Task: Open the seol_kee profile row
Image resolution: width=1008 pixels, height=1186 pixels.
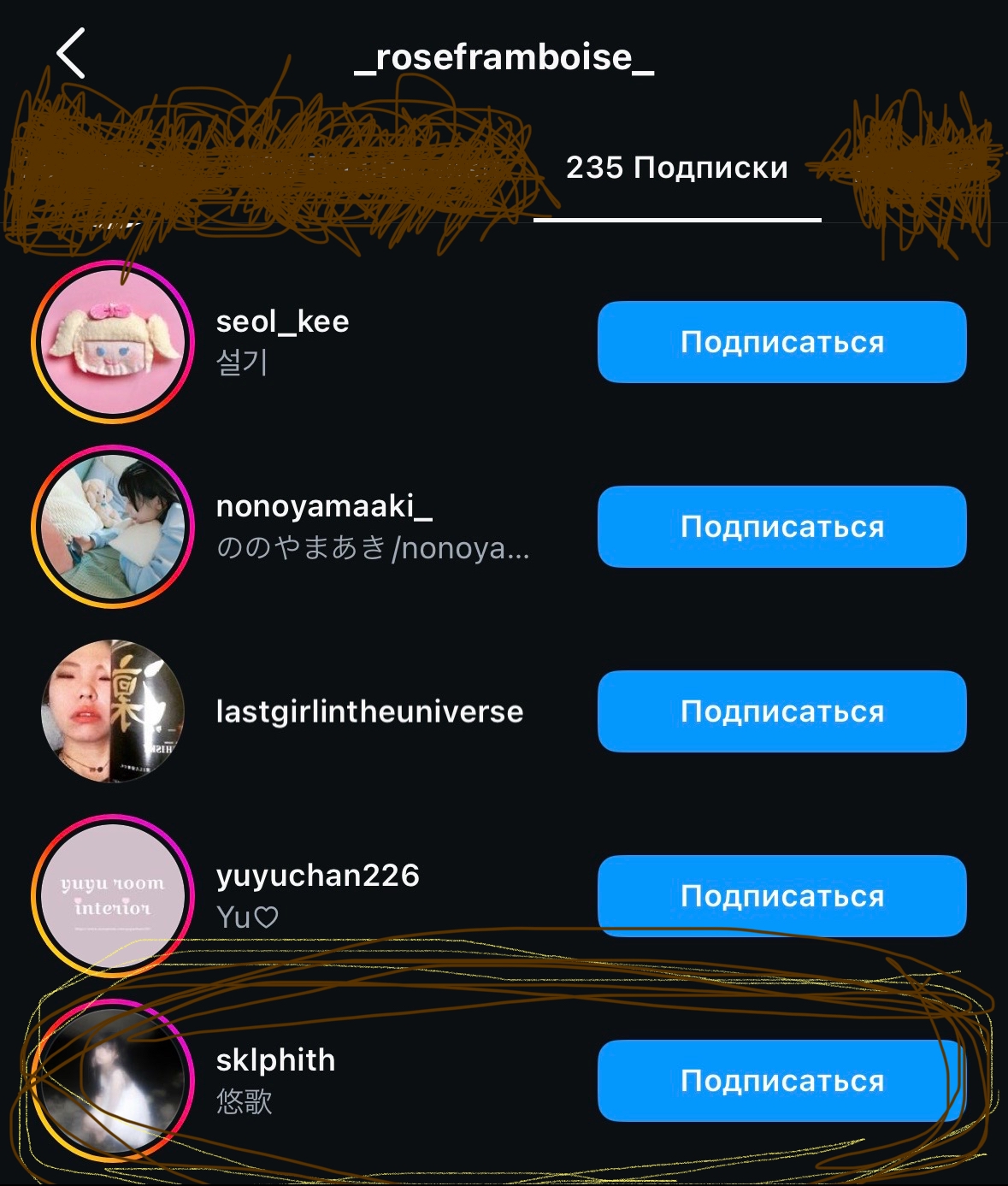Action: tap(282, 322)
